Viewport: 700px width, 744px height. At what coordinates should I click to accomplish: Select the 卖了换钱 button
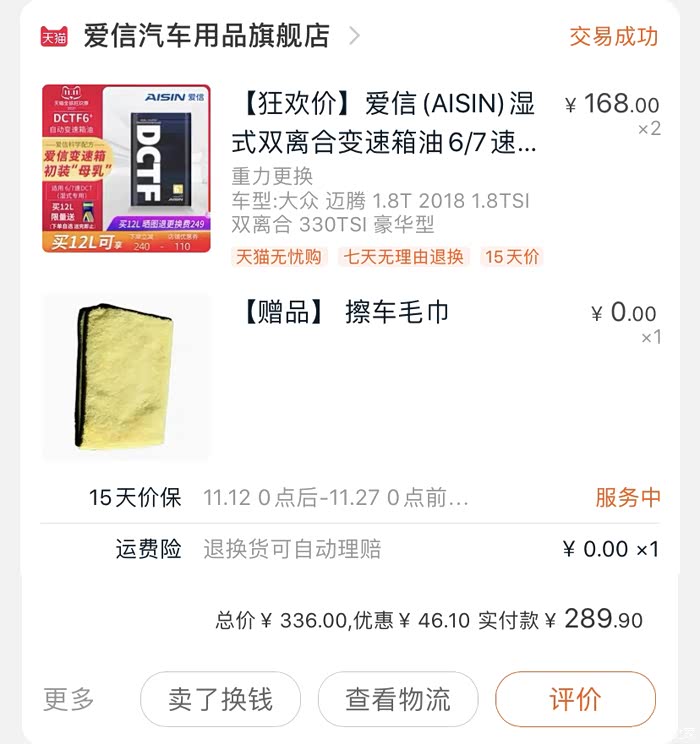tap(220, 699)
